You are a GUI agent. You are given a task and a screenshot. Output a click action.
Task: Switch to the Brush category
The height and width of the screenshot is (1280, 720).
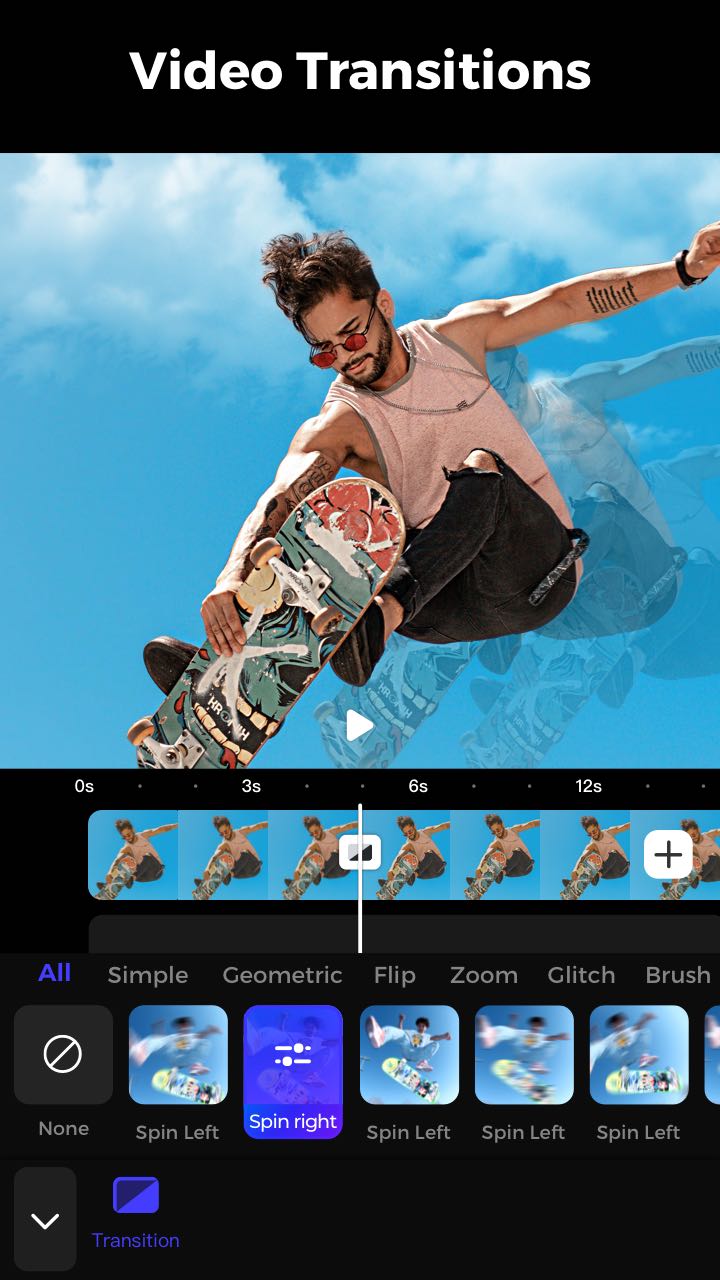point(678,975)
